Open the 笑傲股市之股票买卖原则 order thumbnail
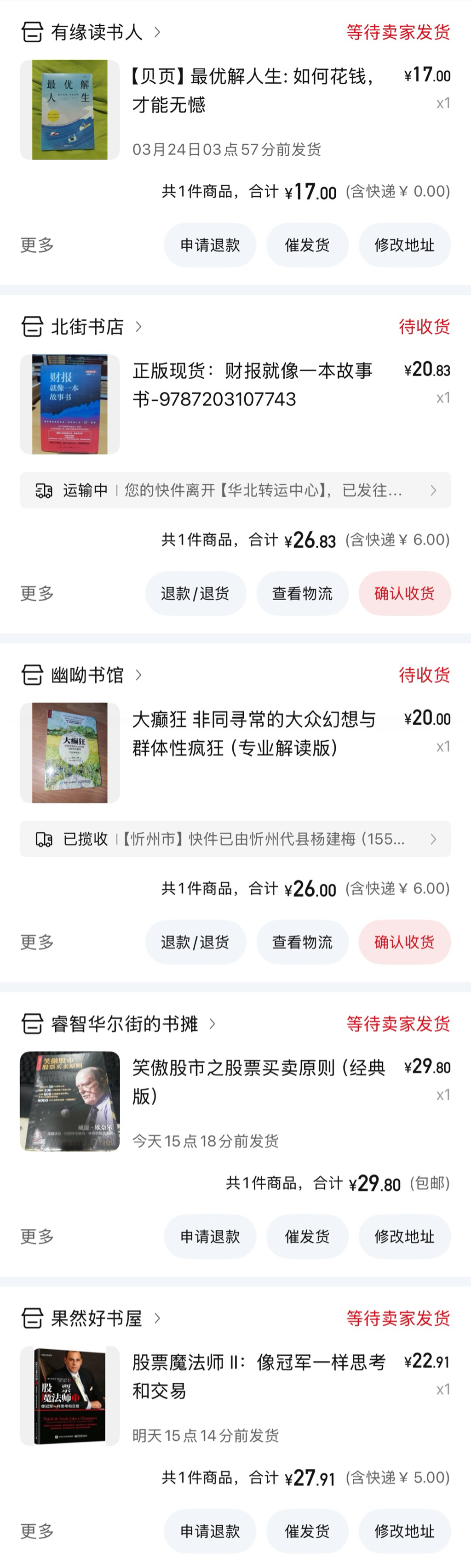The image size is (471, 1568). 70,1101
